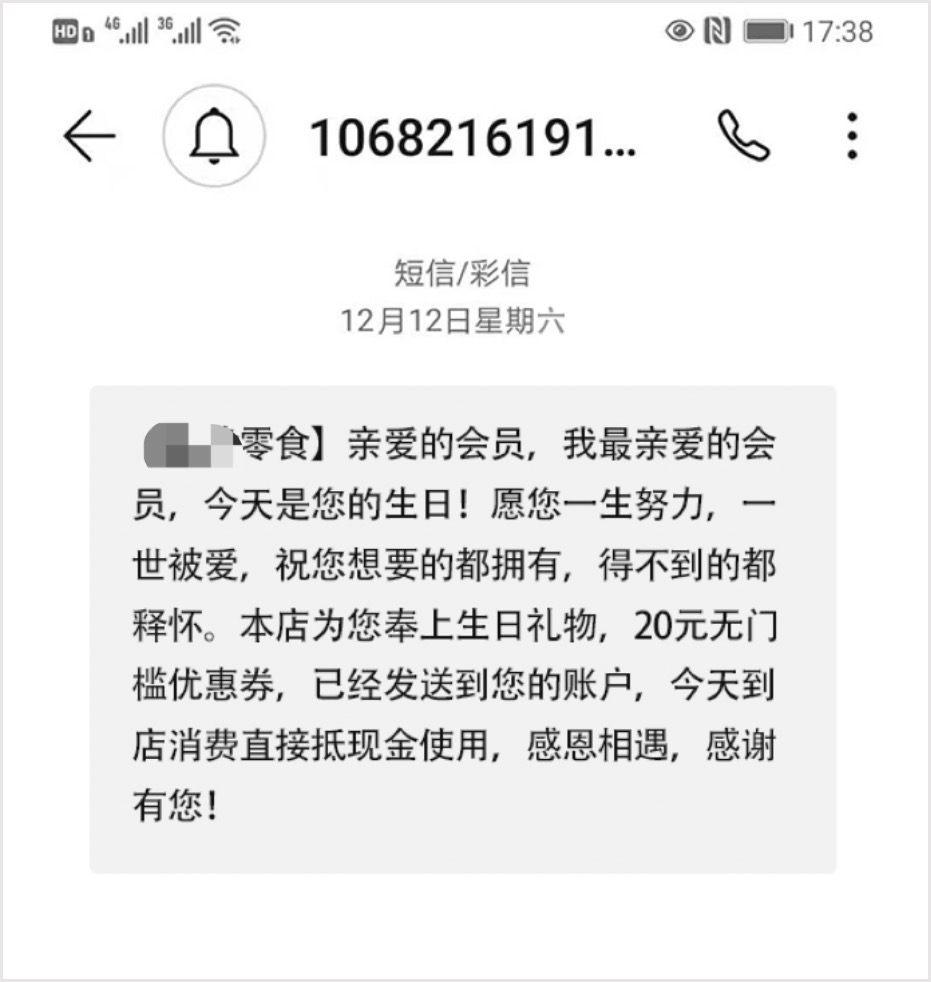931x982 pixels.
Task: Tap the status bar to expand notifications
Action: point(465,30)
